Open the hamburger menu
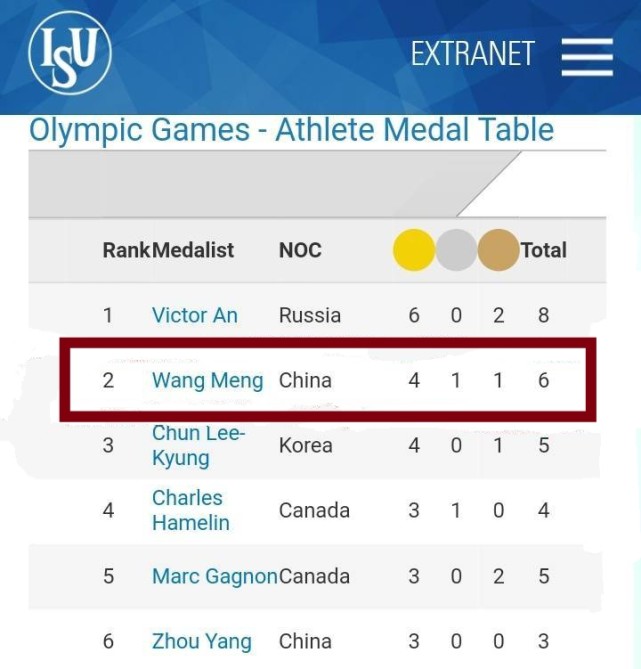The width and height of the screenshot is (641, 669). (586, 56)
